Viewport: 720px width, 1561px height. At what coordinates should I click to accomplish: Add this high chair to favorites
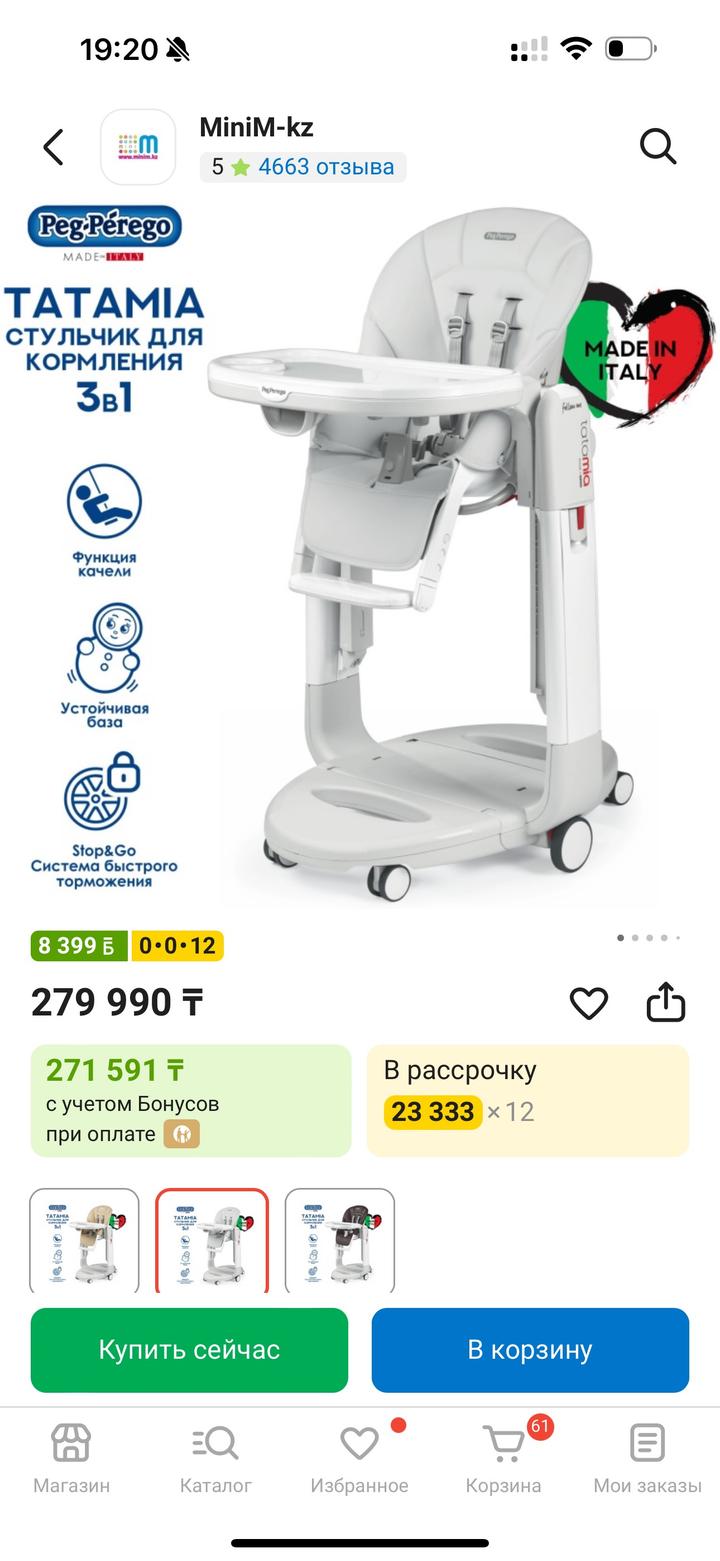(588, 1003)
